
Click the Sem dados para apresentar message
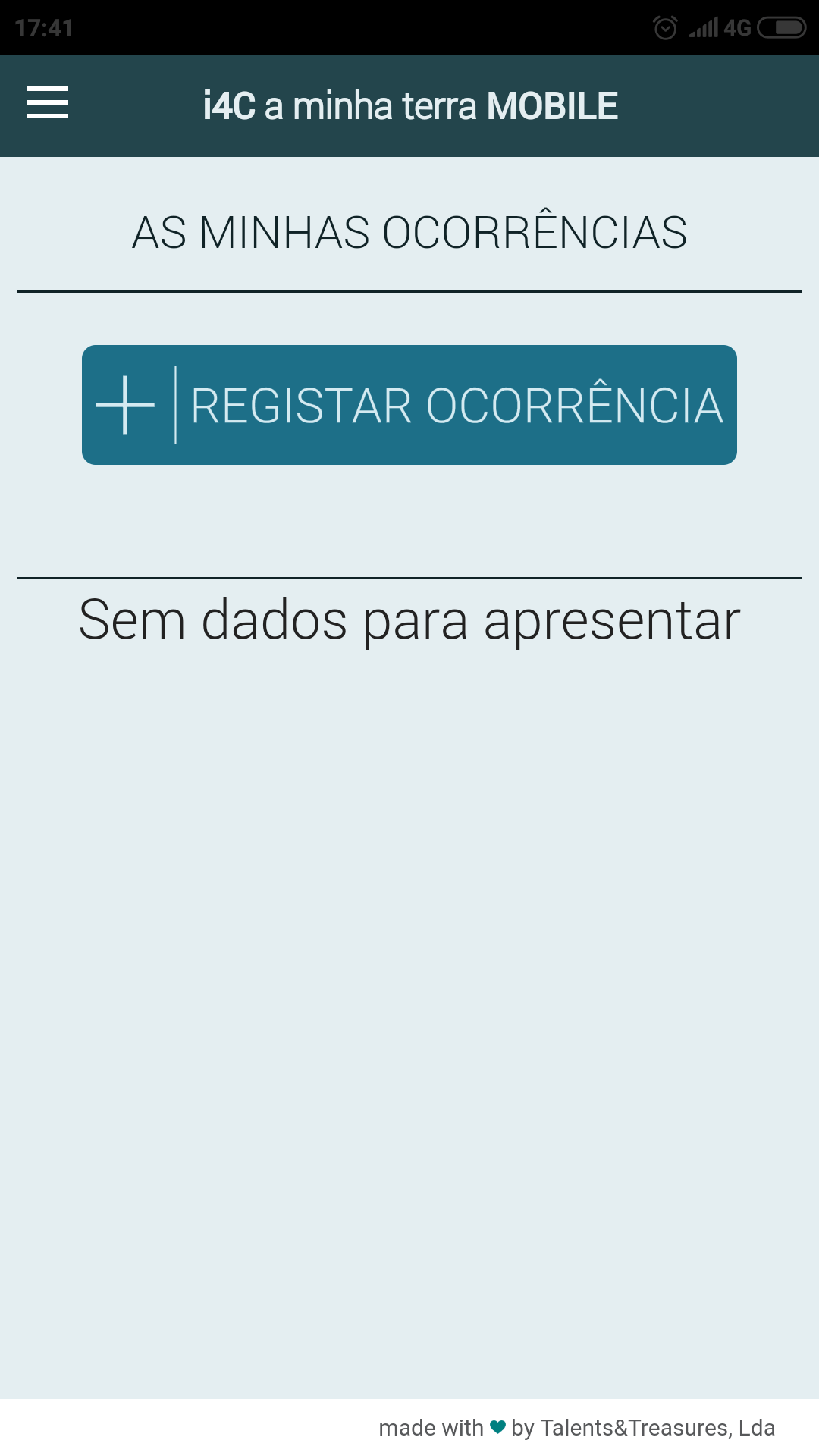[409, 620]
